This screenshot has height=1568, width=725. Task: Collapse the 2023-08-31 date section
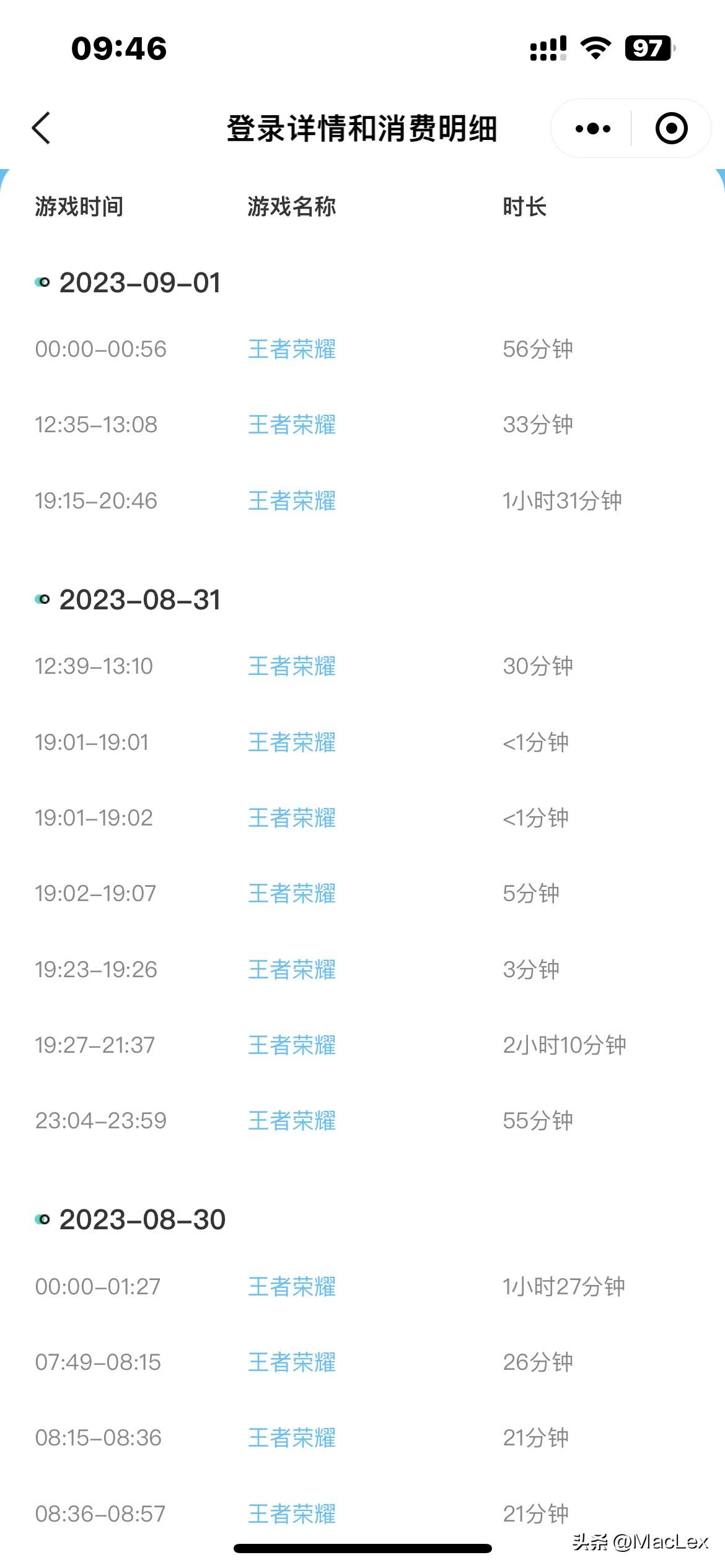coord(141,599)
